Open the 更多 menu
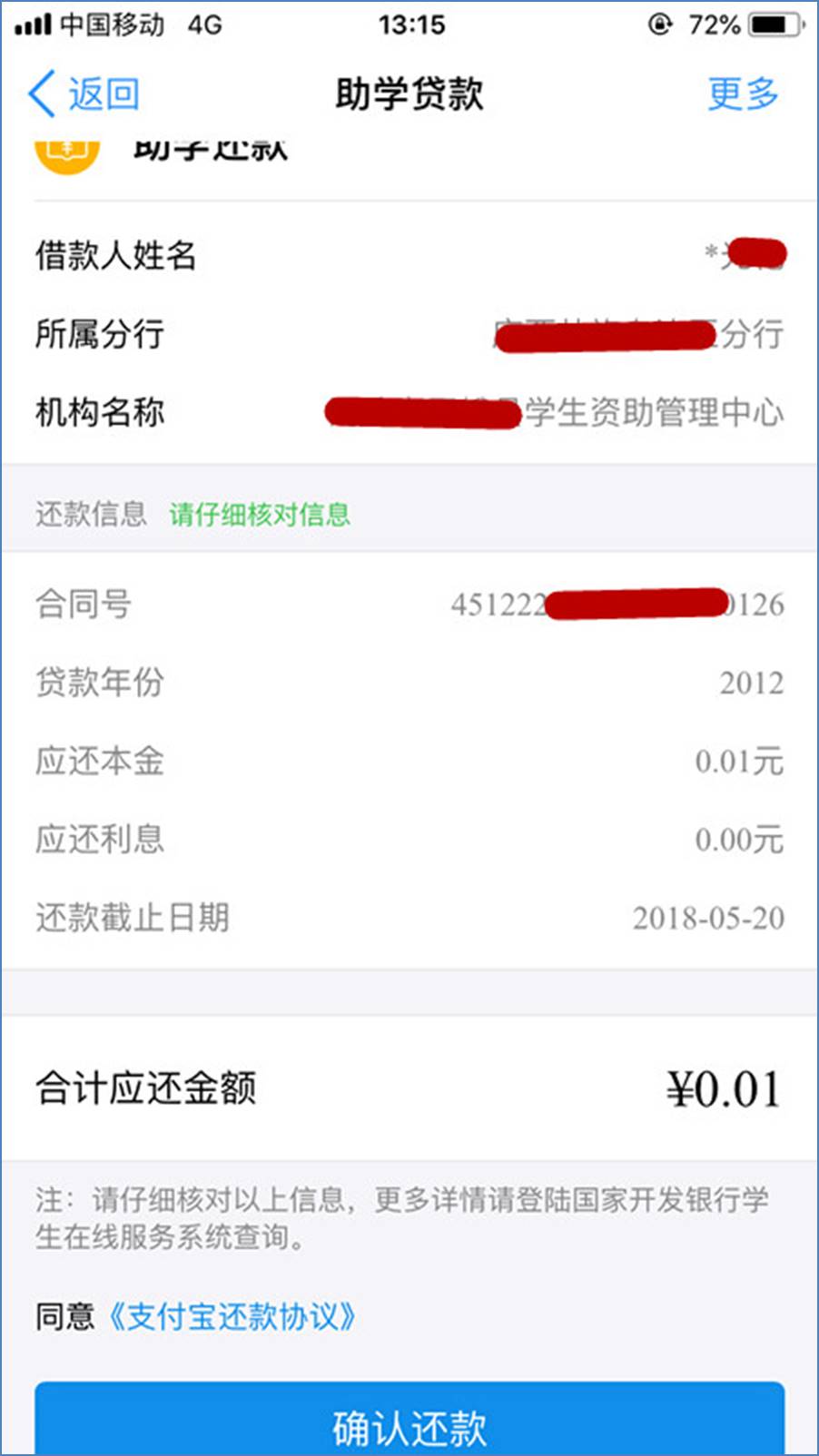Image resolution: width=819 pixels, height=1456 pixels. pos(743,93)
